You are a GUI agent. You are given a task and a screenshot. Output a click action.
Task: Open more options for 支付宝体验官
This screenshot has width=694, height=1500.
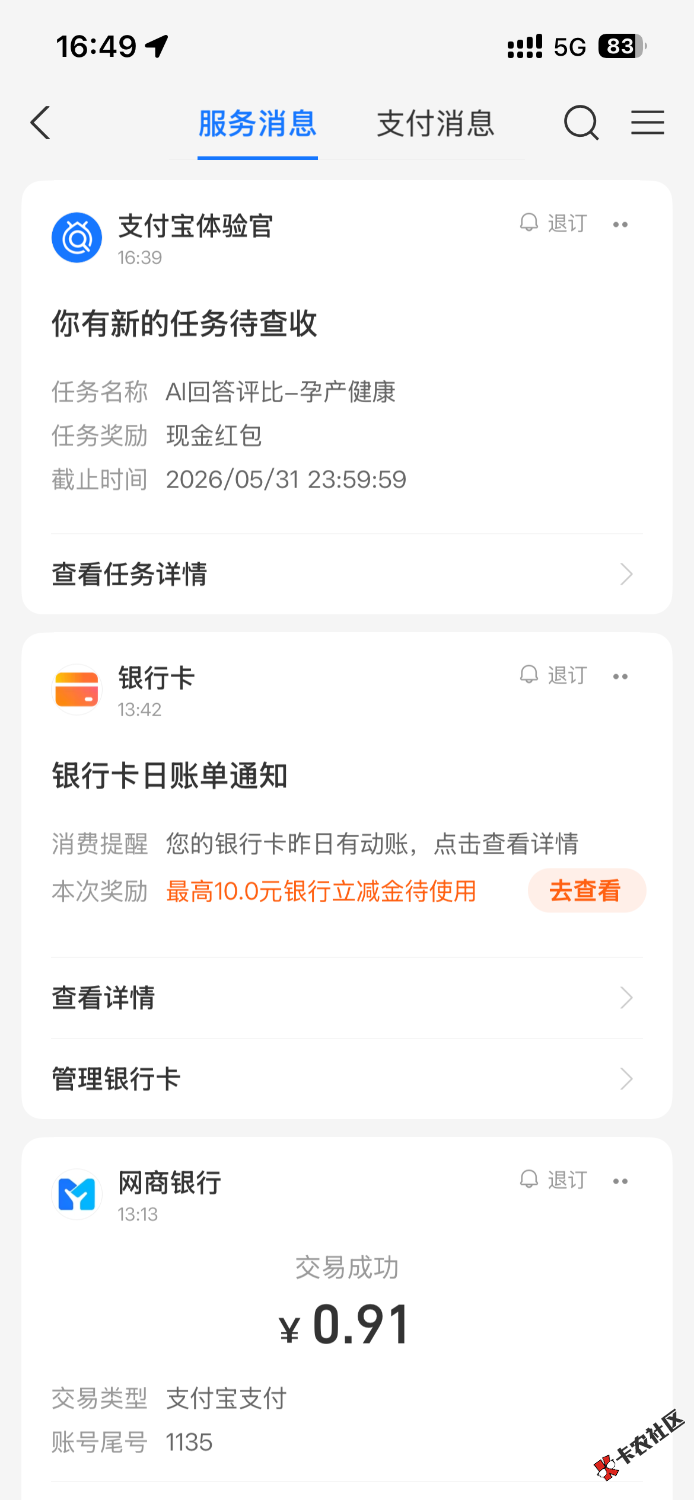click(621, 224)
